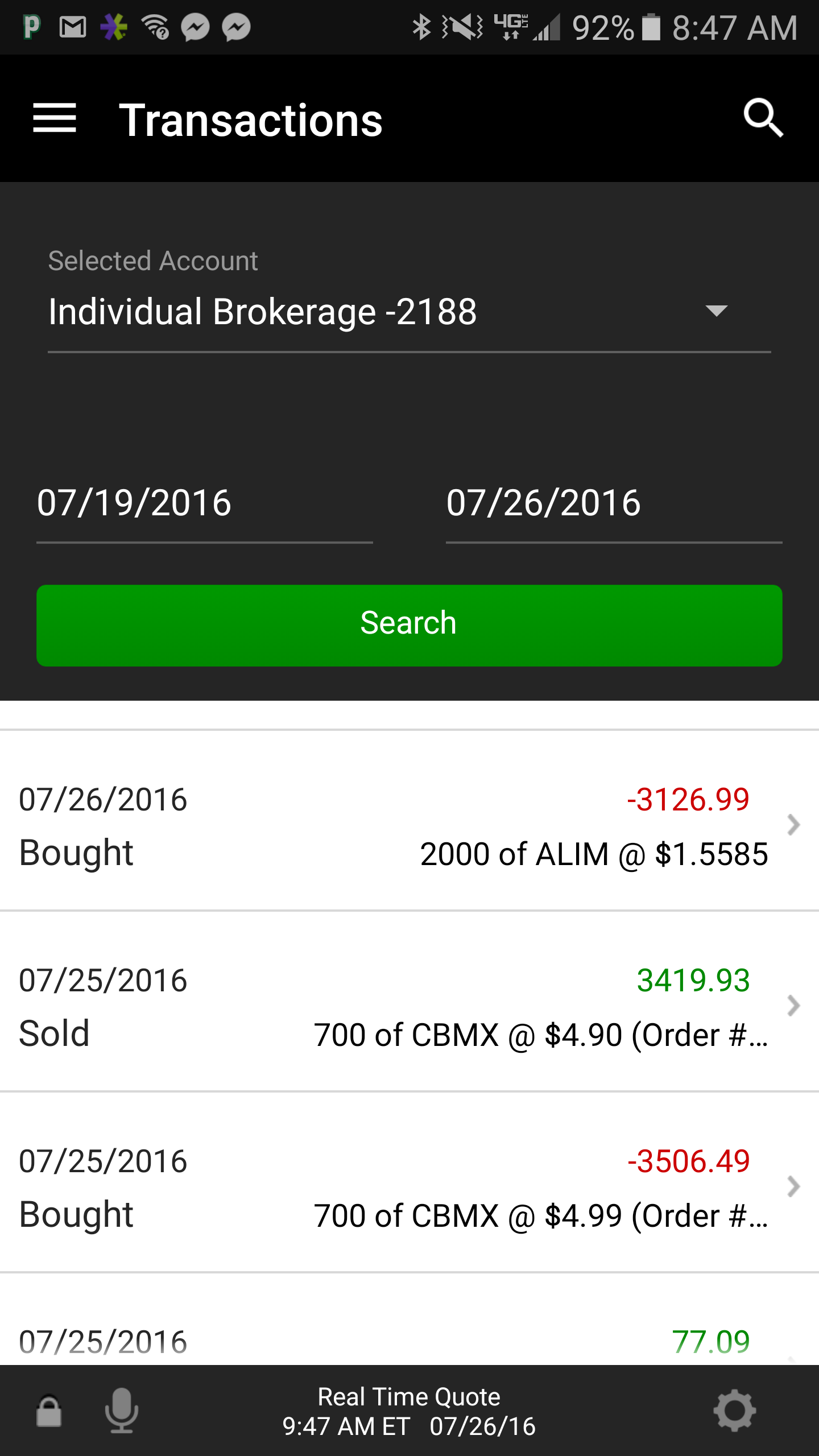Activate the microphone voice input
Viewport: 819px width, 1456px height.
point(122,1410)
